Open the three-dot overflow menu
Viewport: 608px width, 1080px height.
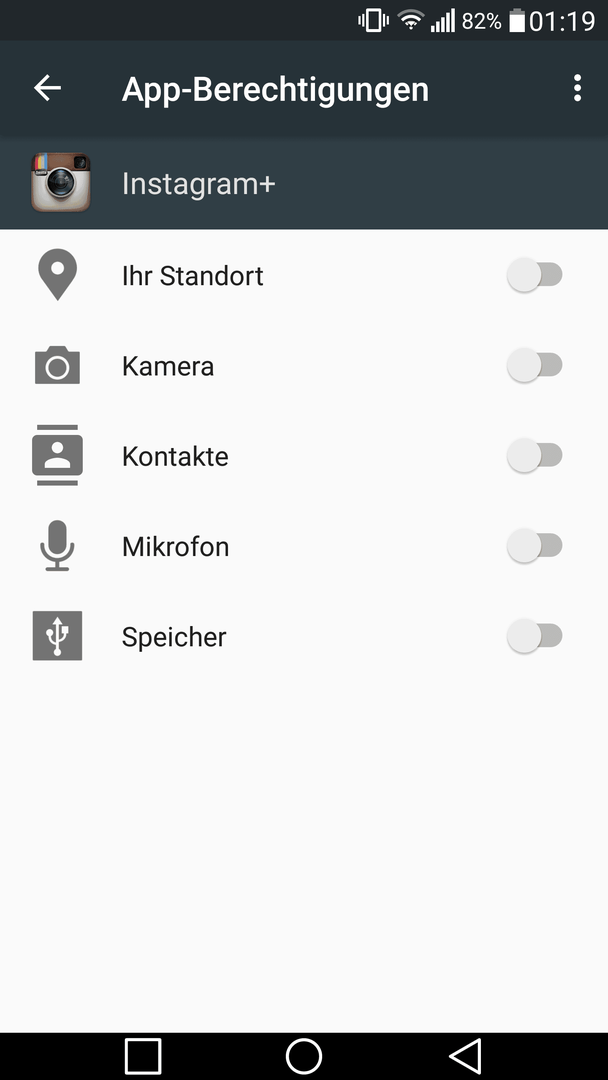[x=577, y=88]
